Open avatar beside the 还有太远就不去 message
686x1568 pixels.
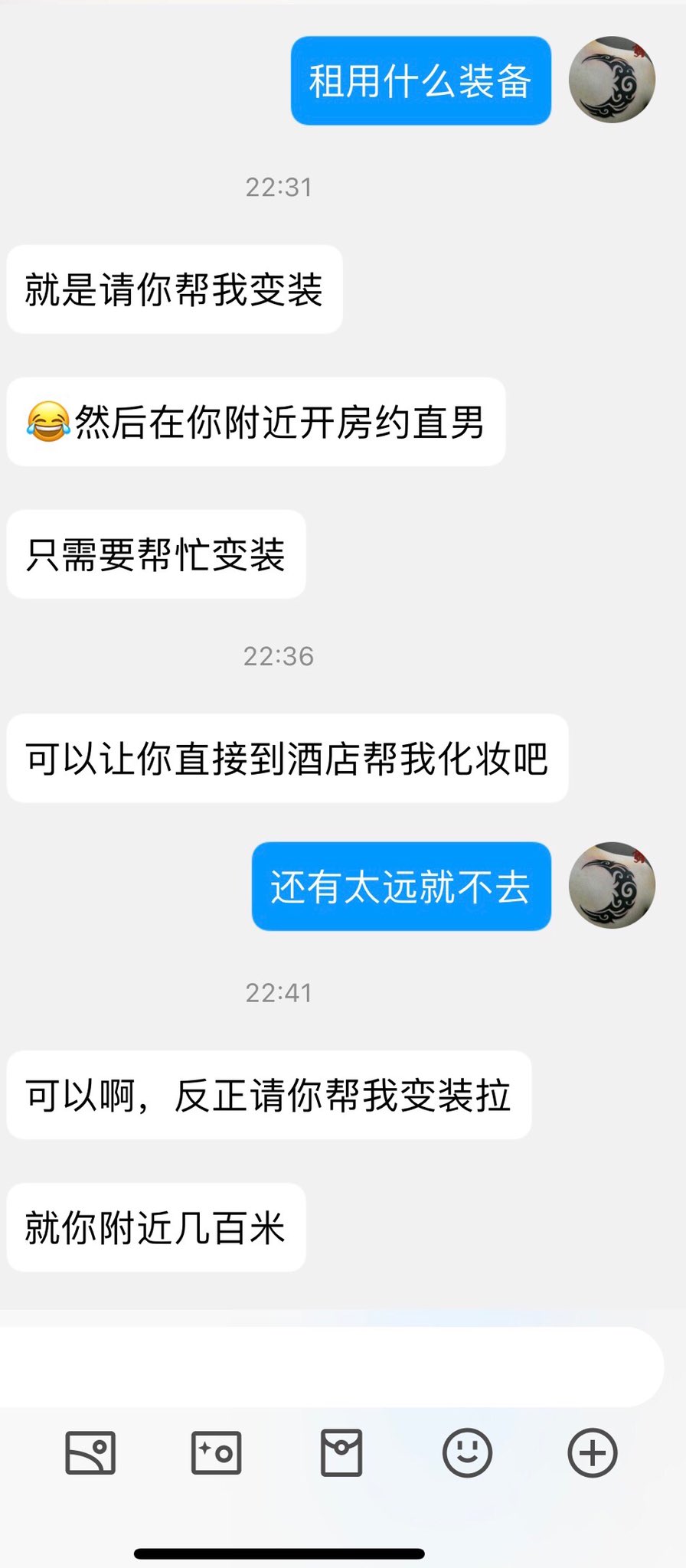612,886
